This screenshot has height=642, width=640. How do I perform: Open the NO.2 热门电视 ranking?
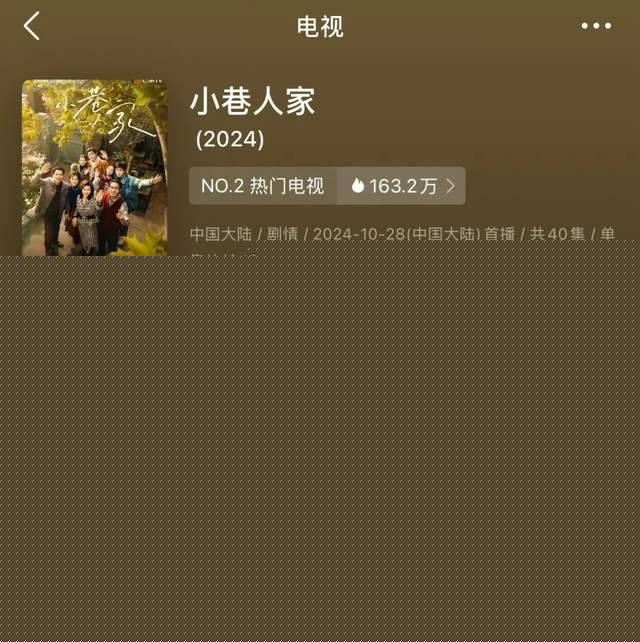[263, 186]
